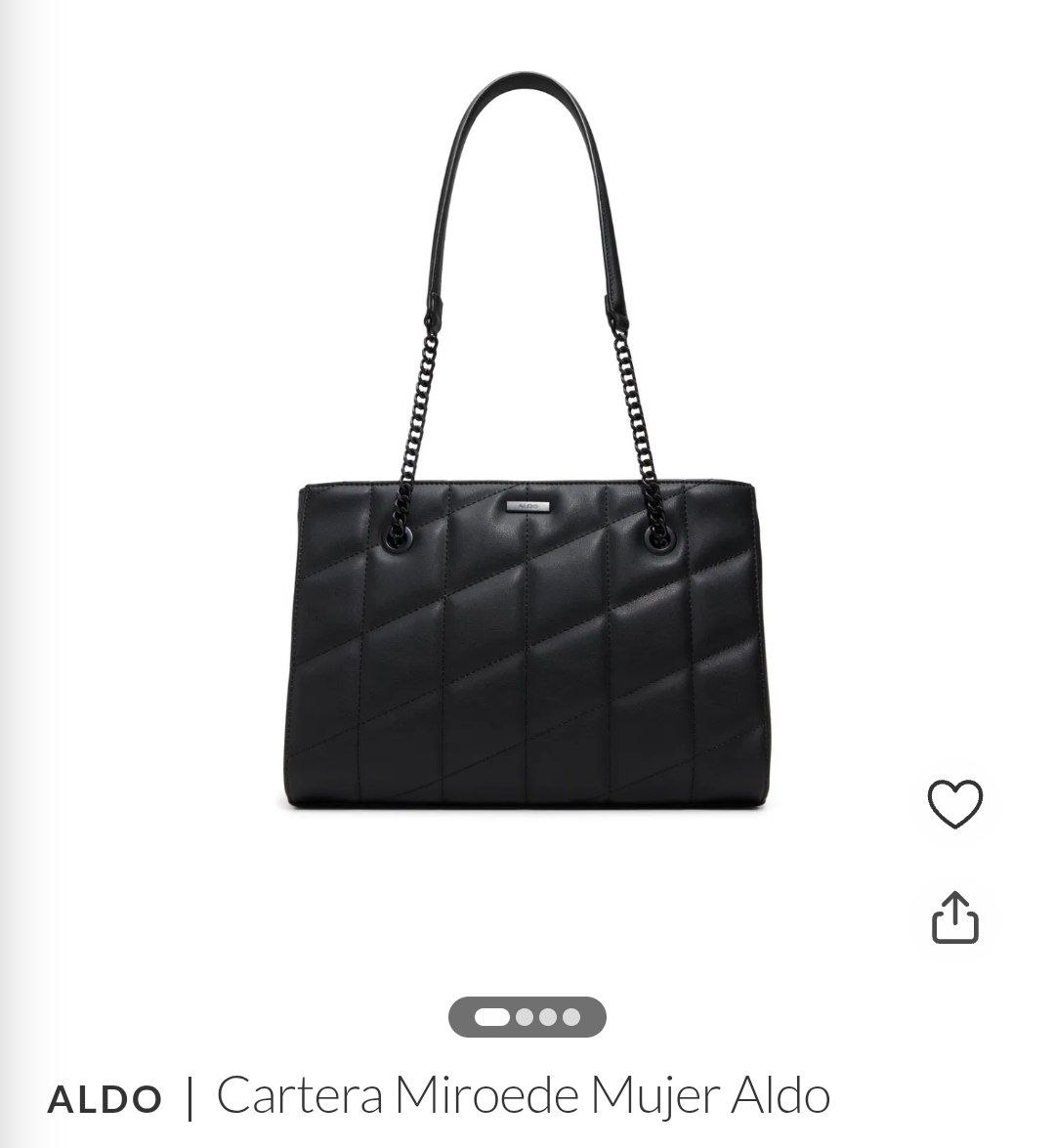This screenshot has width=1055, height=1148.
Task: Add the Miroede bag to favorites
Action: (x=954, y=804)
